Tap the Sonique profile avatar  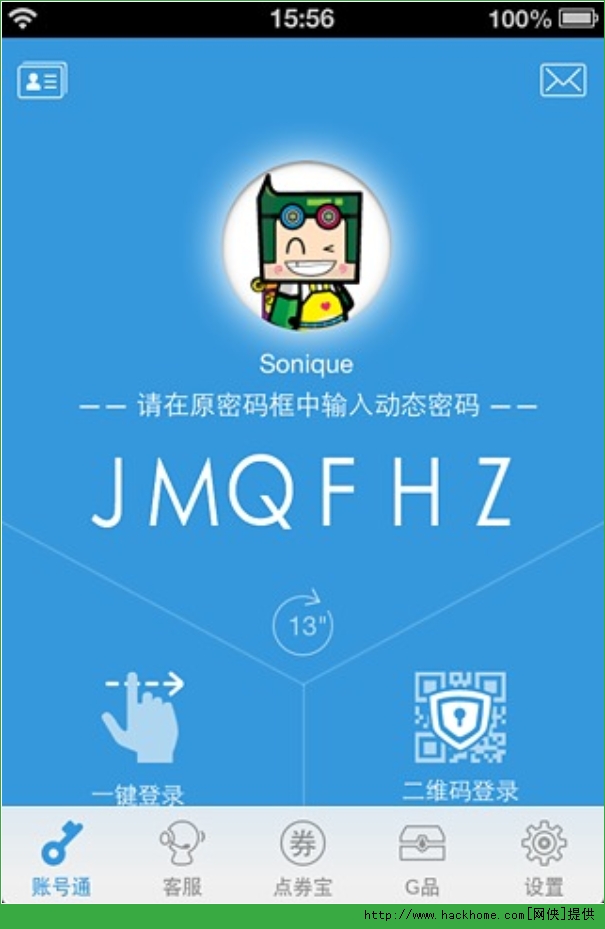click(x=306, y=246)
